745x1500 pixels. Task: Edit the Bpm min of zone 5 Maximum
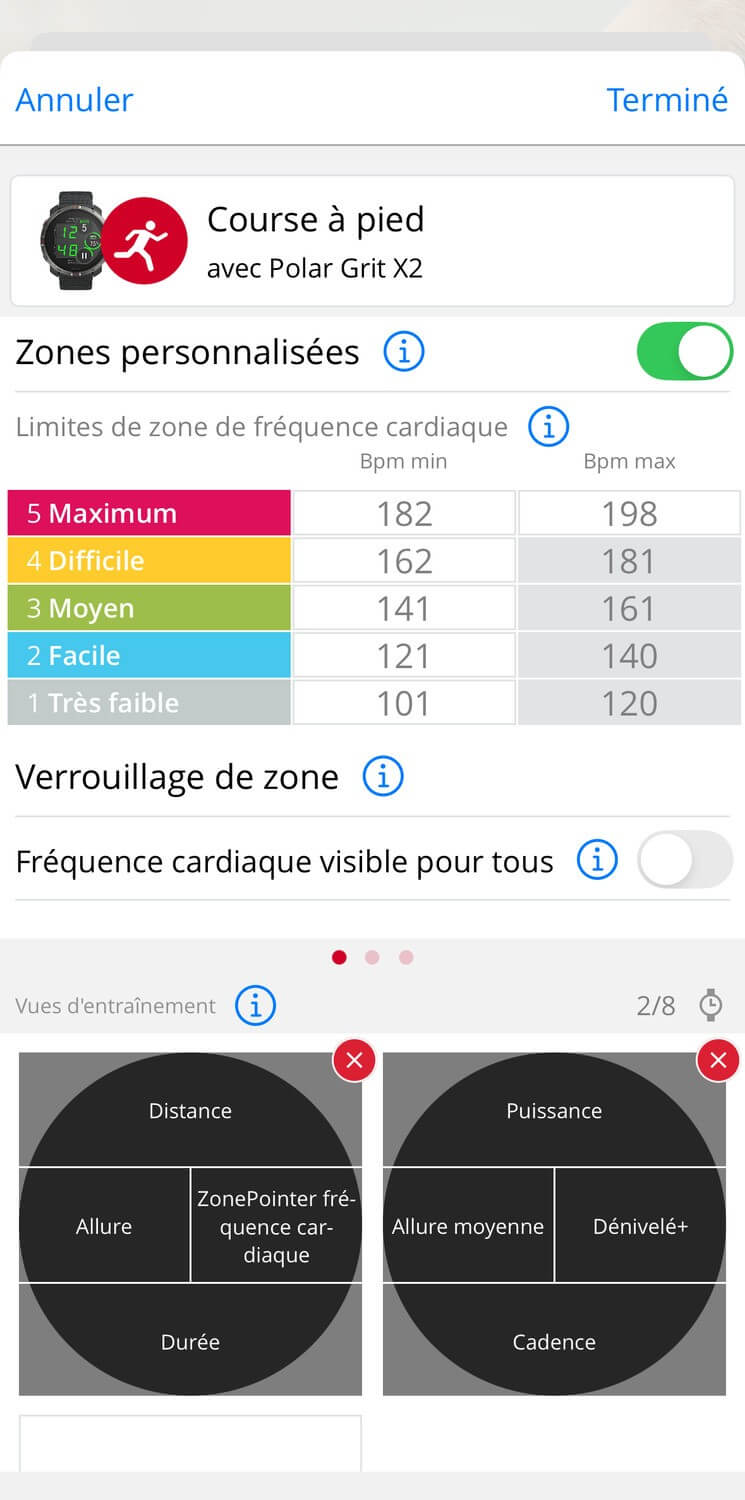404,513
